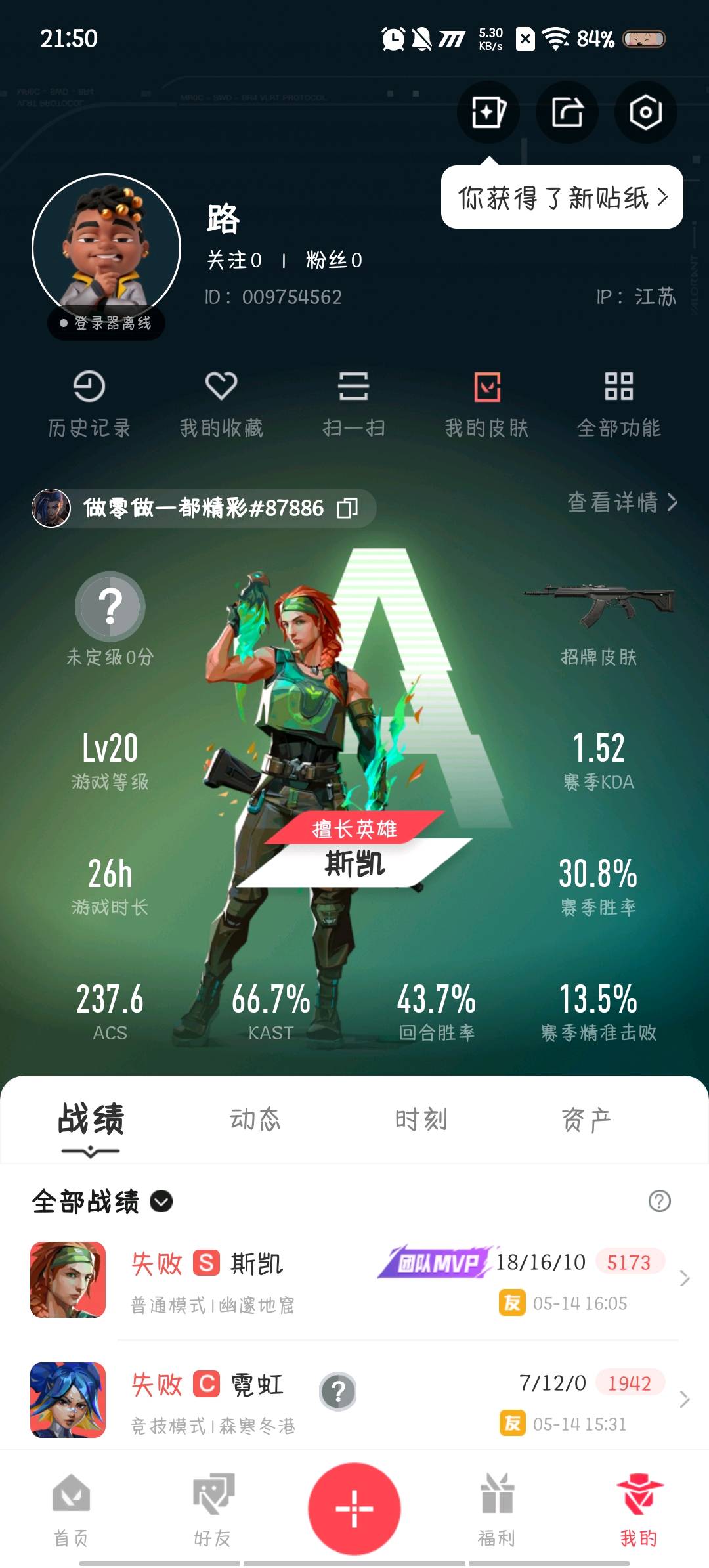The image size is (709, 1568).
Task: Tap the red plus create button
Action: click(354, 1508)
